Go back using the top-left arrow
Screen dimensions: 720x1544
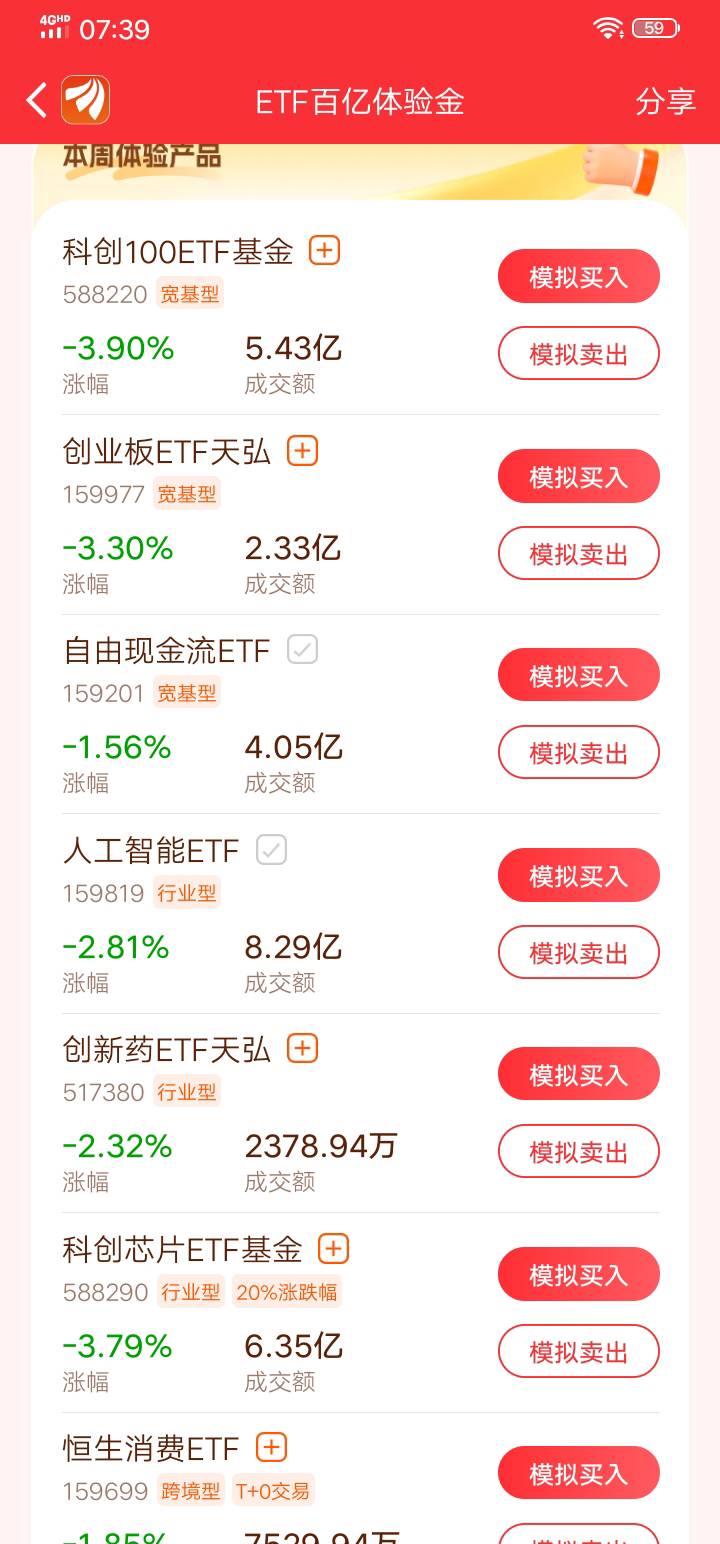pyautogui.click(x=37, y=101)
